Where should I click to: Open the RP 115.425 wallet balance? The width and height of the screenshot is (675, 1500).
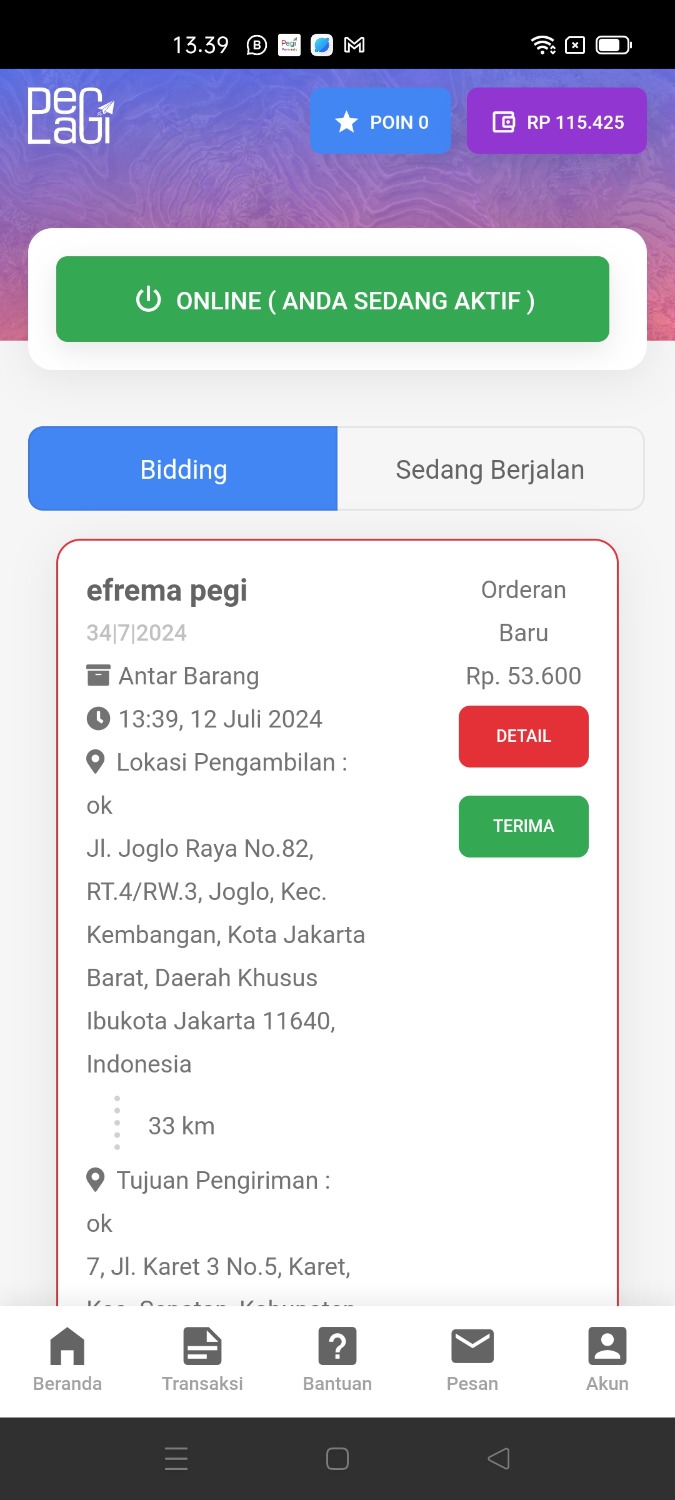557,122
